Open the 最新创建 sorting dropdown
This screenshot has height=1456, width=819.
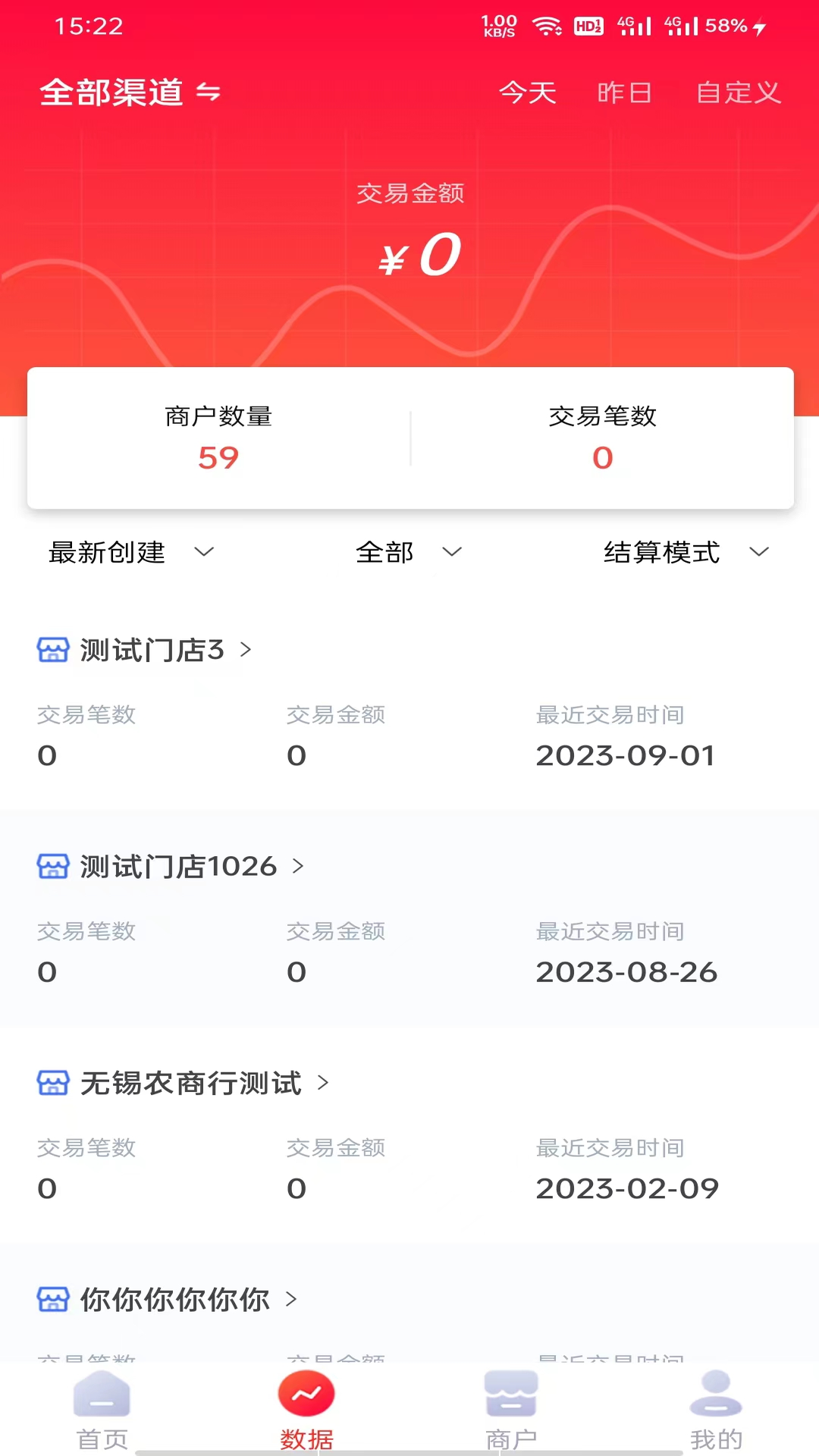(127, 553)
